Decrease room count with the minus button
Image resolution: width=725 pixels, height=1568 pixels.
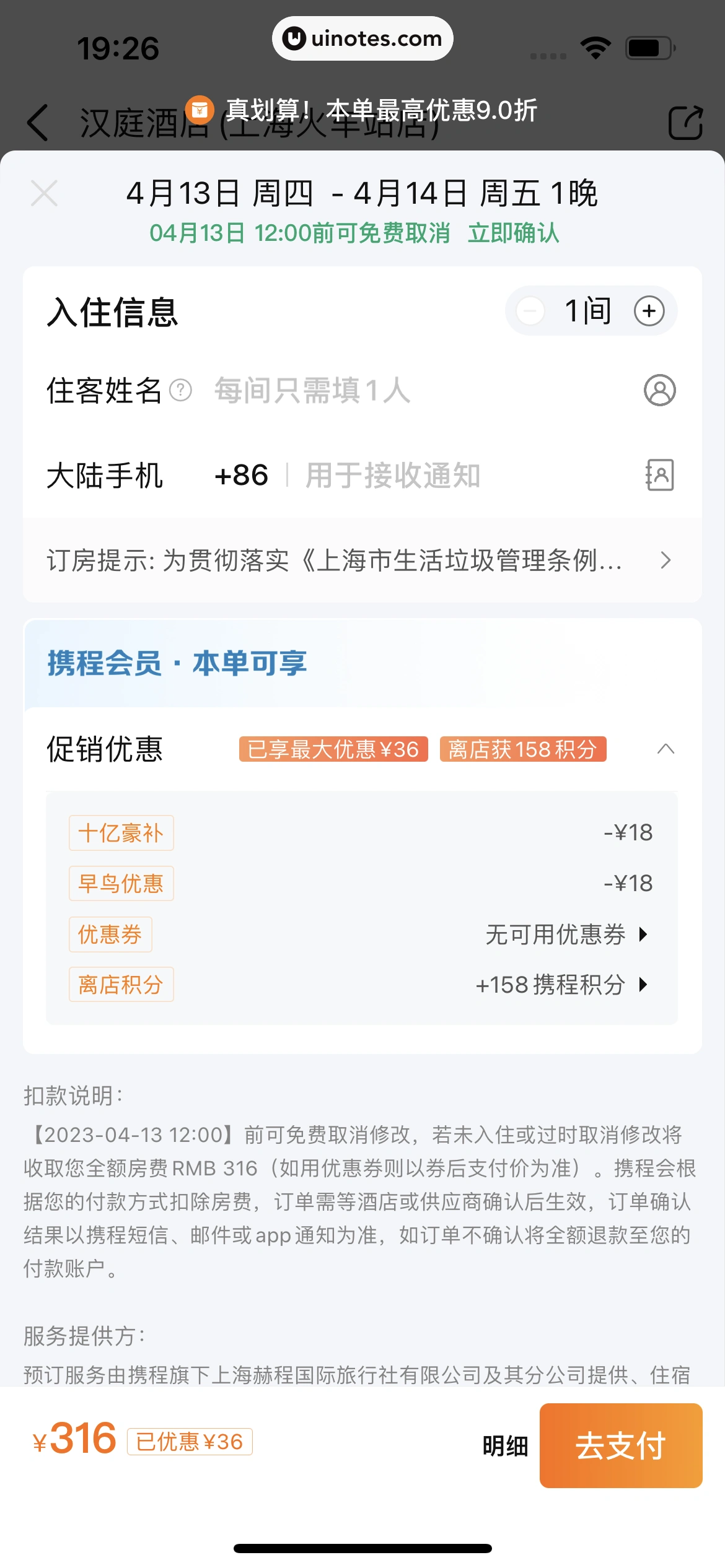pos(530,310)
